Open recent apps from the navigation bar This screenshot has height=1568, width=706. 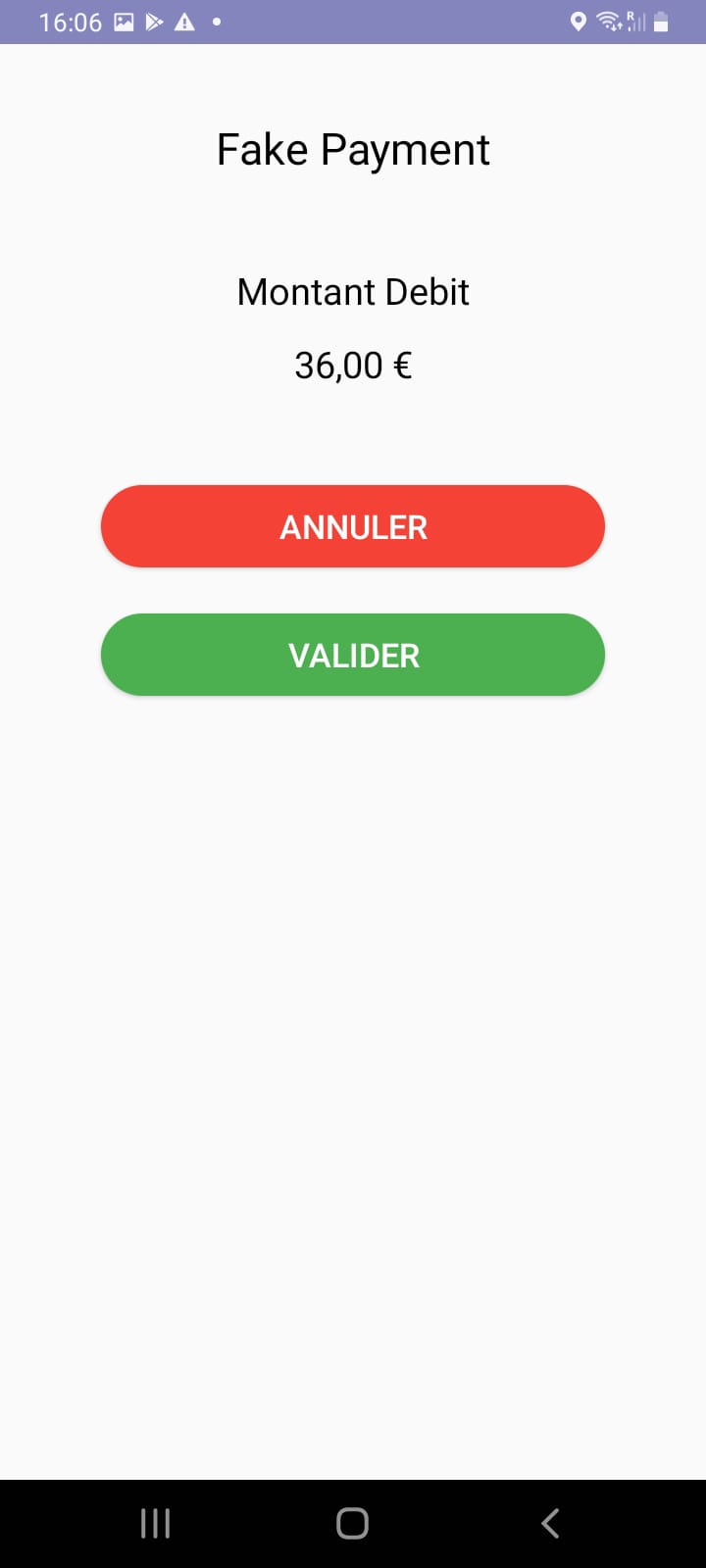click(x=155, y=1523)
